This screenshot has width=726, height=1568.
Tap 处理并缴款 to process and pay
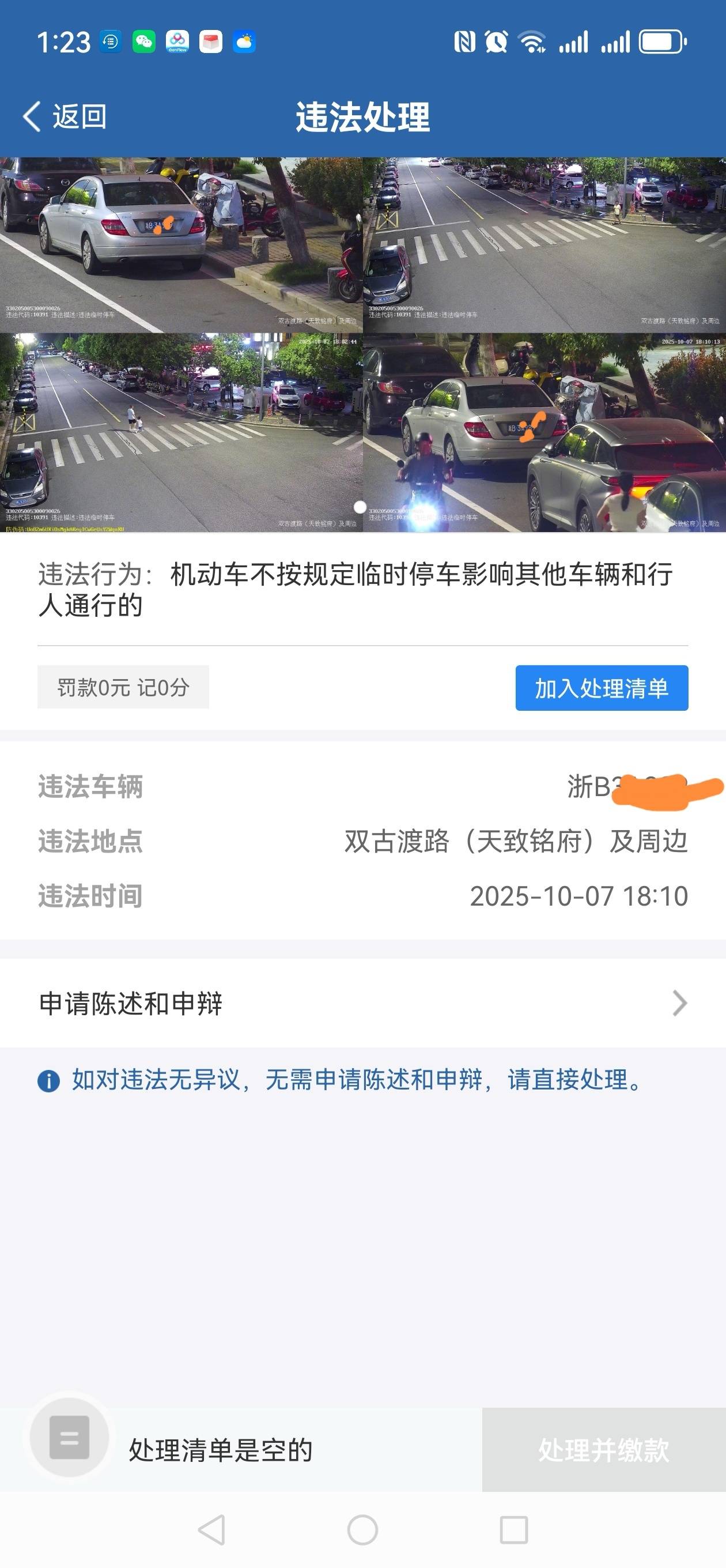pos(603,1449)
